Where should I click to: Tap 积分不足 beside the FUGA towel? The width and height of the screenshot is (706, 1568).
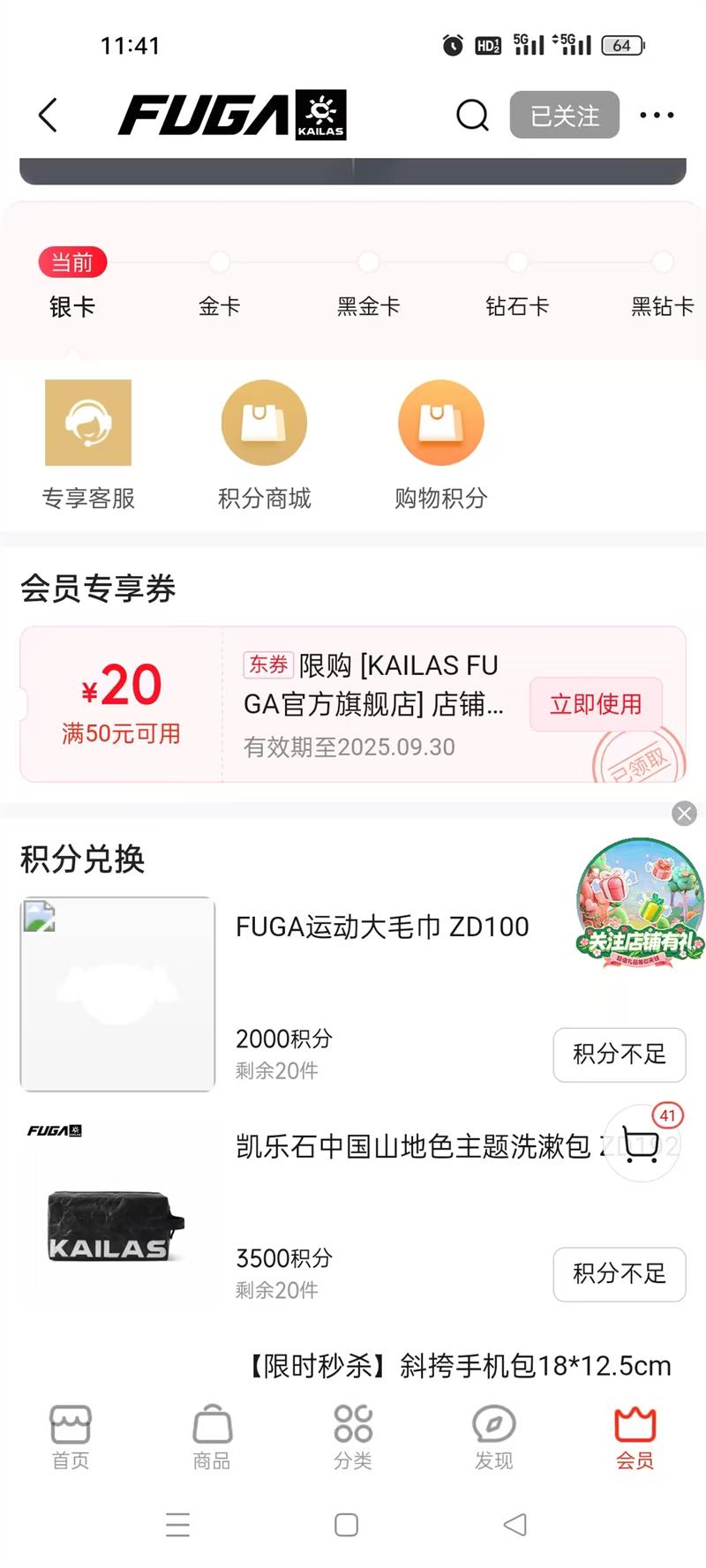(620, 1055)
